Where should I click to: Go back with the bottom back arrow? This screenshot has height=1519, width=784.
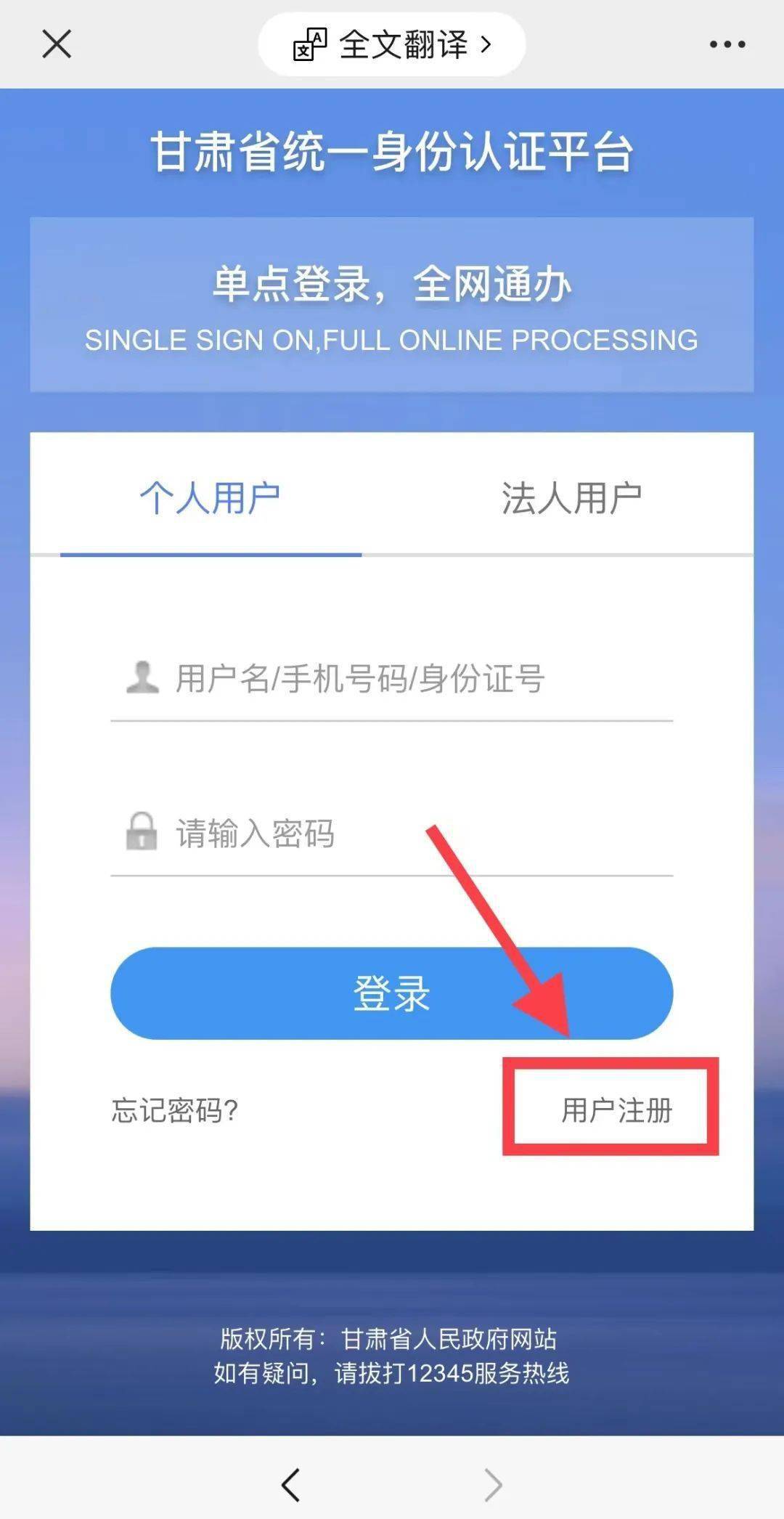click(x=291, y=1484)
